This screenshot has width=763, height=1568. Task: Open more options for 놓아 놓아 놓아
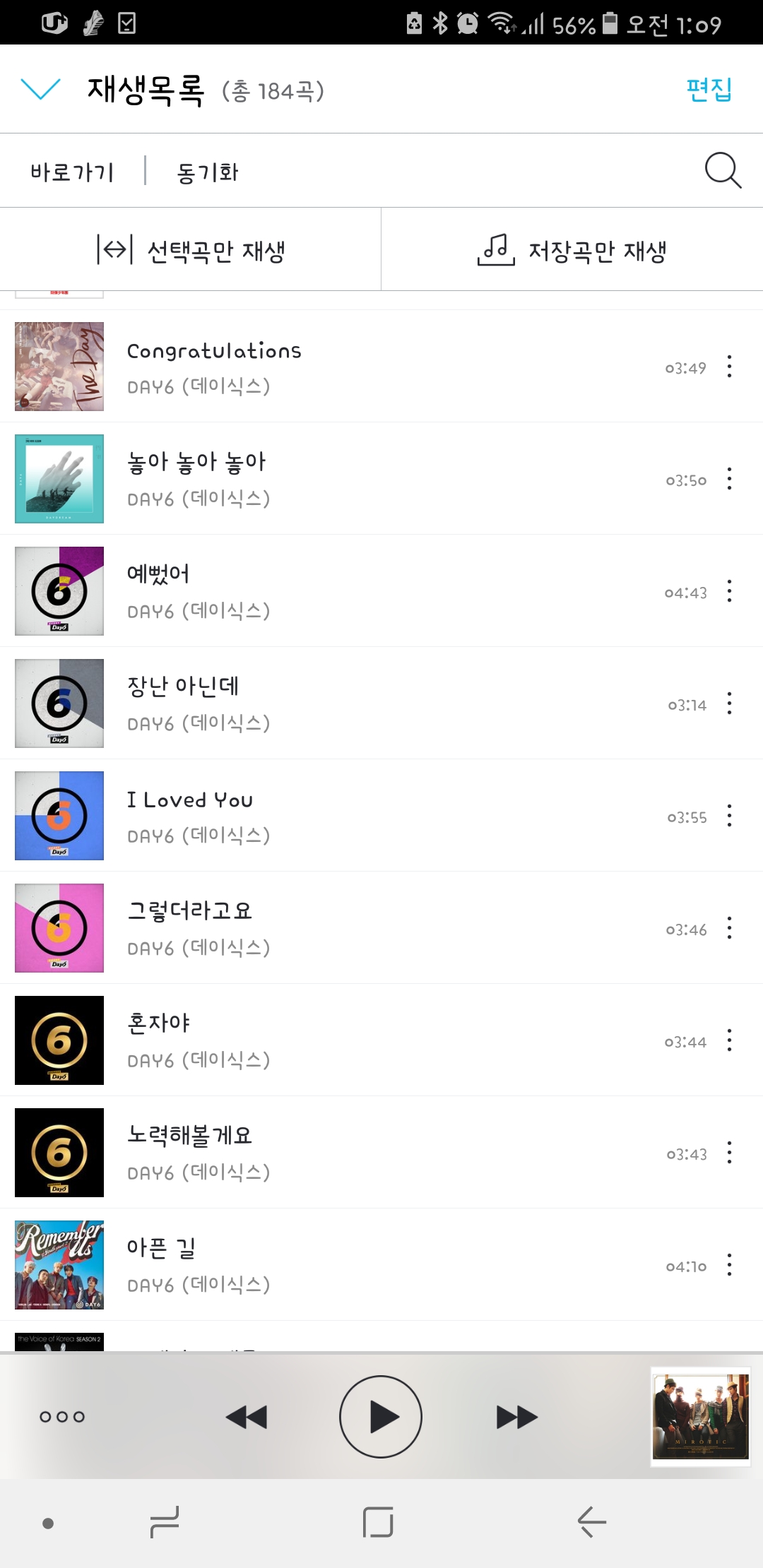(729, 479)
